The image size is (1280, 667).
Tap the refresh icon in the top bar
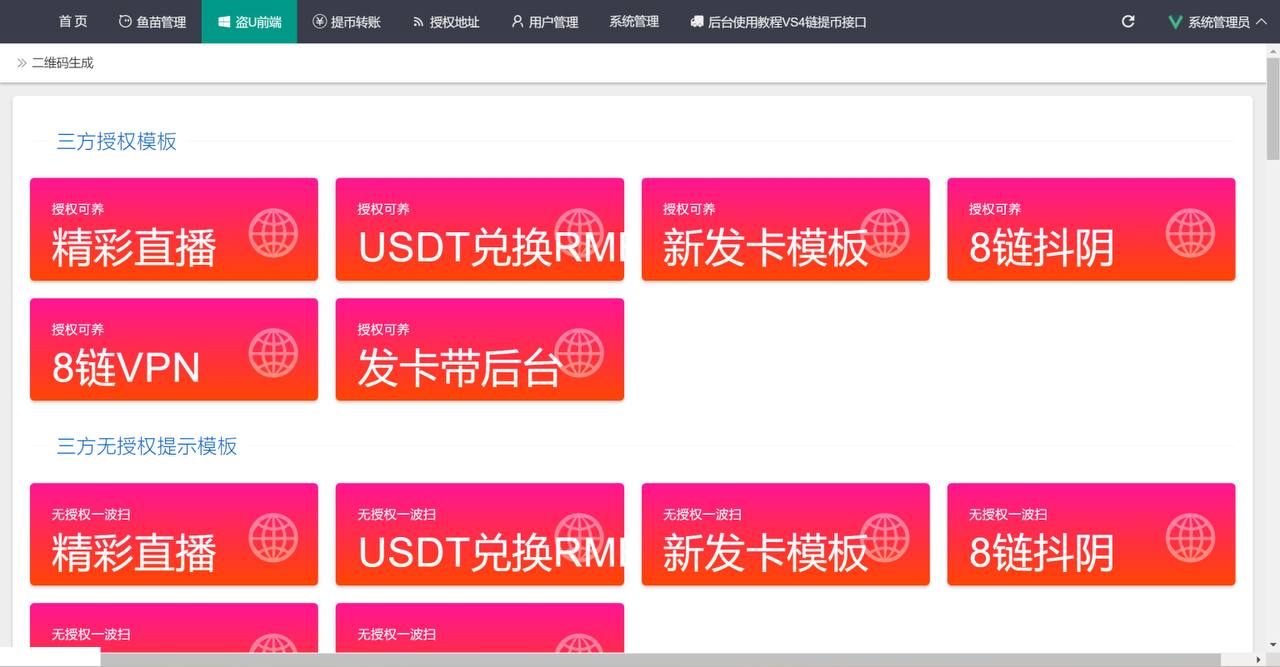pyautogui.click(x=1128, y=21)
